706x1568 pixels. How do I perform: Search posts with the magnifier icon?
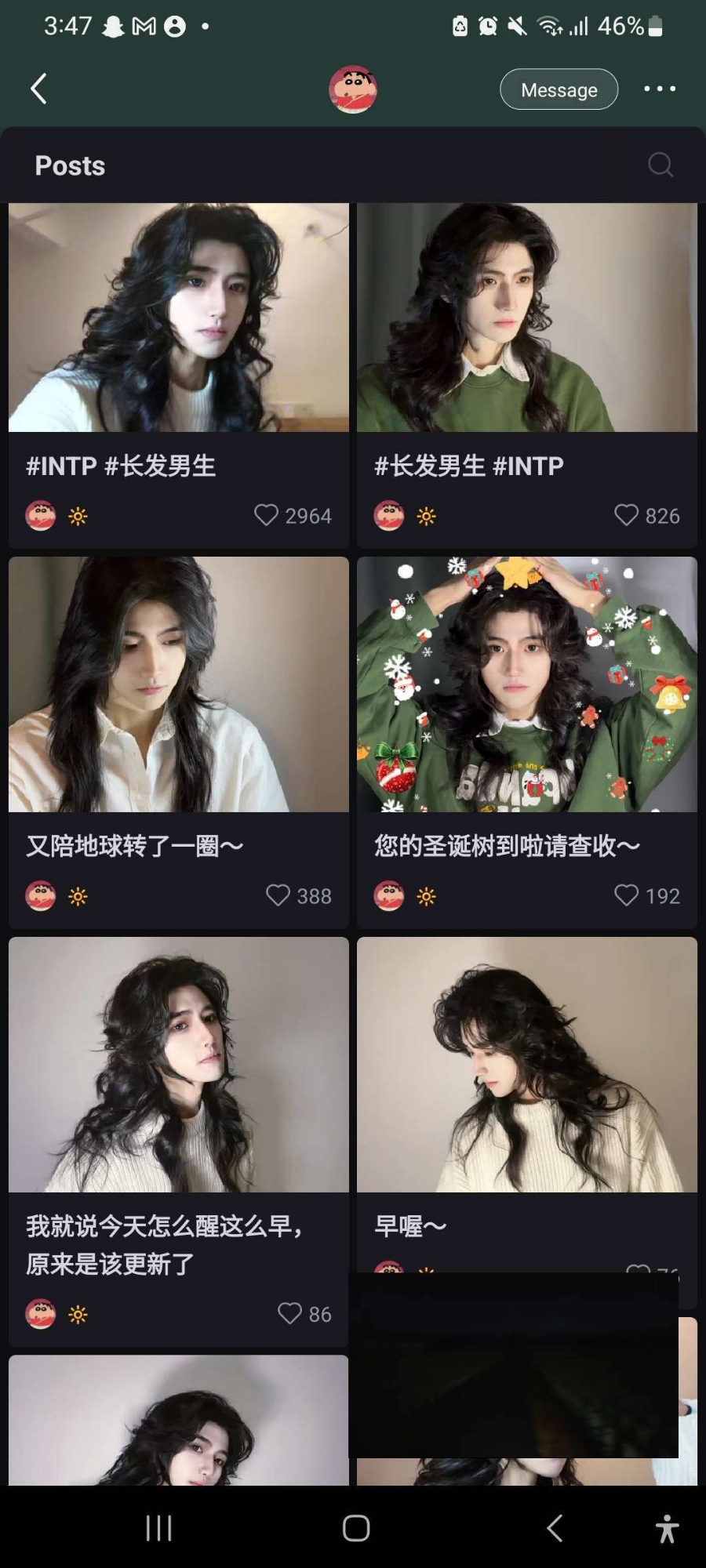point(660,165)
